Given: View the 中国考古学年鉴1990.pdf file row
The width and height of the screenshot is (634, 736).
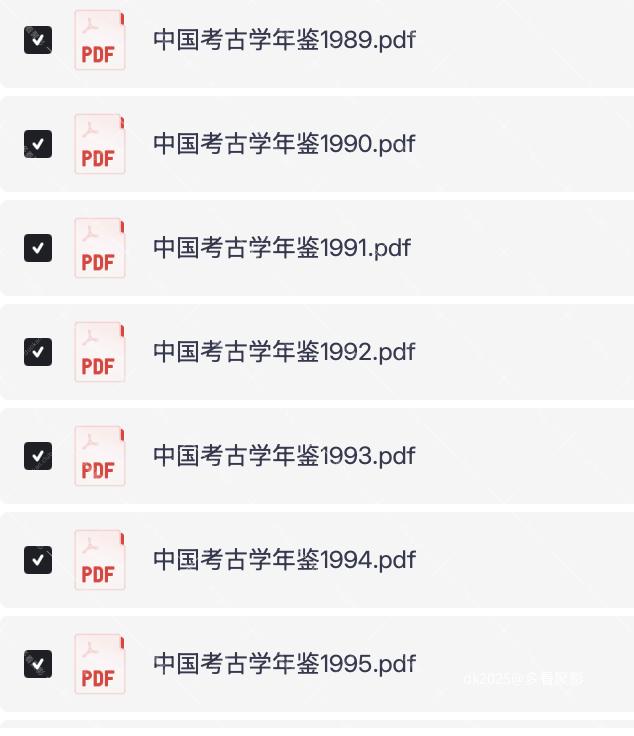Looking at the screenshot, I should [x=283, y=144].
